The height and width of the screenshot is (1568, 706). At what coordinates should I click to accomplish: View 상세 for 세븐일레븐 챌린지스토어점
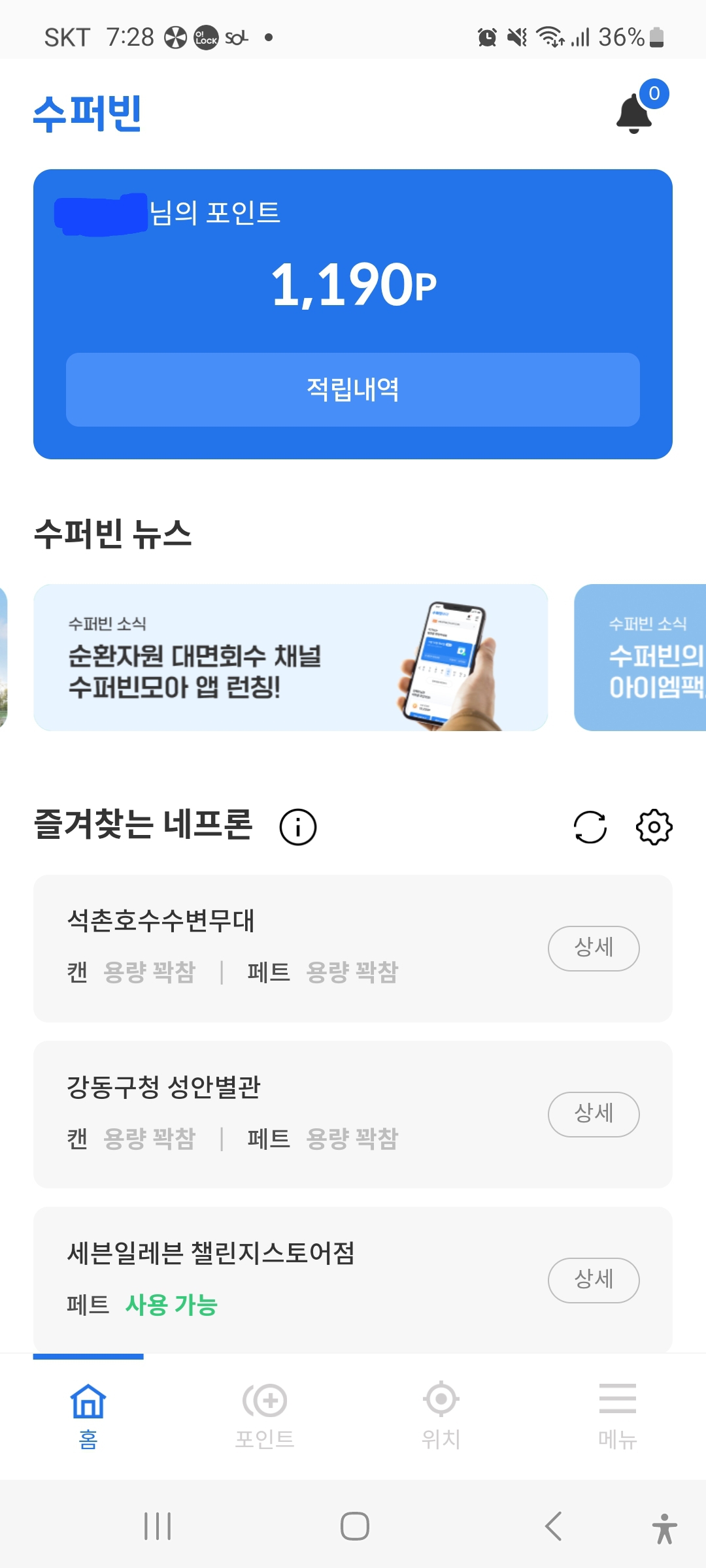pos(594,1280)
